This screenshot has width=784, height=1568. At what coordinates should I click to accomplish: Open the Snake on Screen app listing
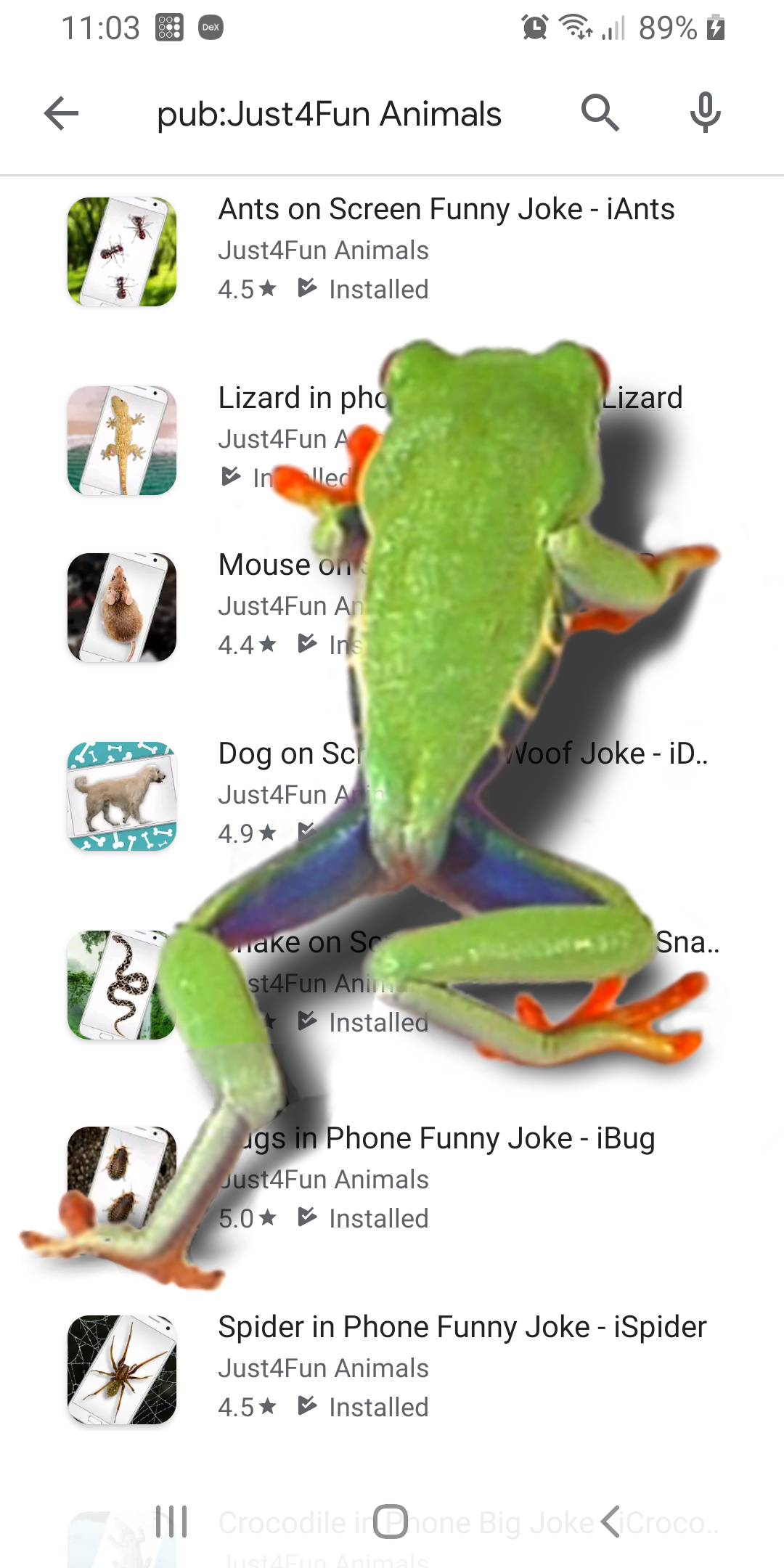click(x=122, y=985)
